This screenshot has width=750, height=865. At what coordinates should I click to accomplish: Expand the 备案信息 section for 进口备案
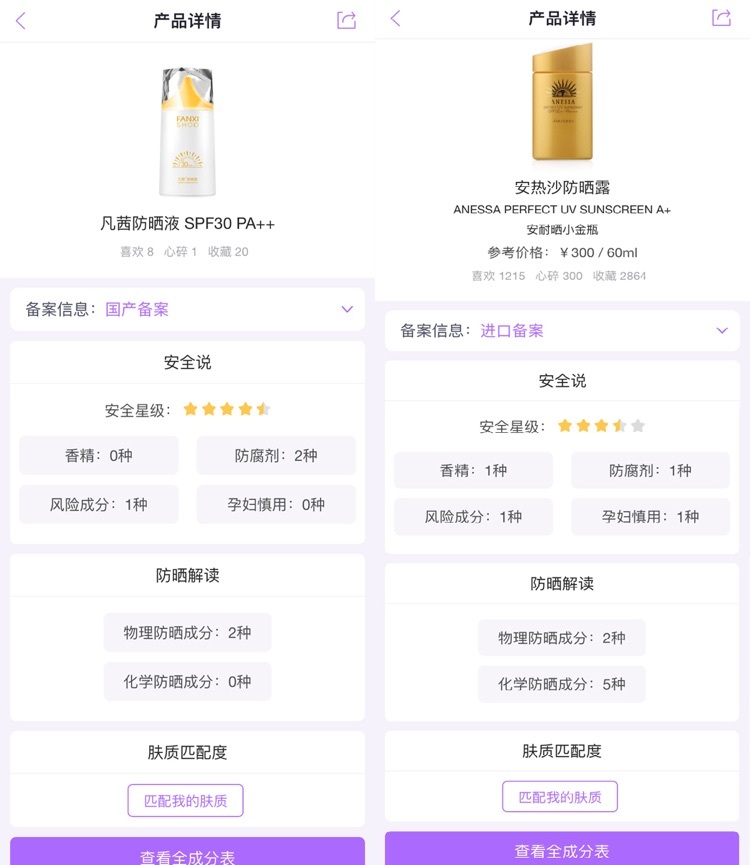[562, 331]
